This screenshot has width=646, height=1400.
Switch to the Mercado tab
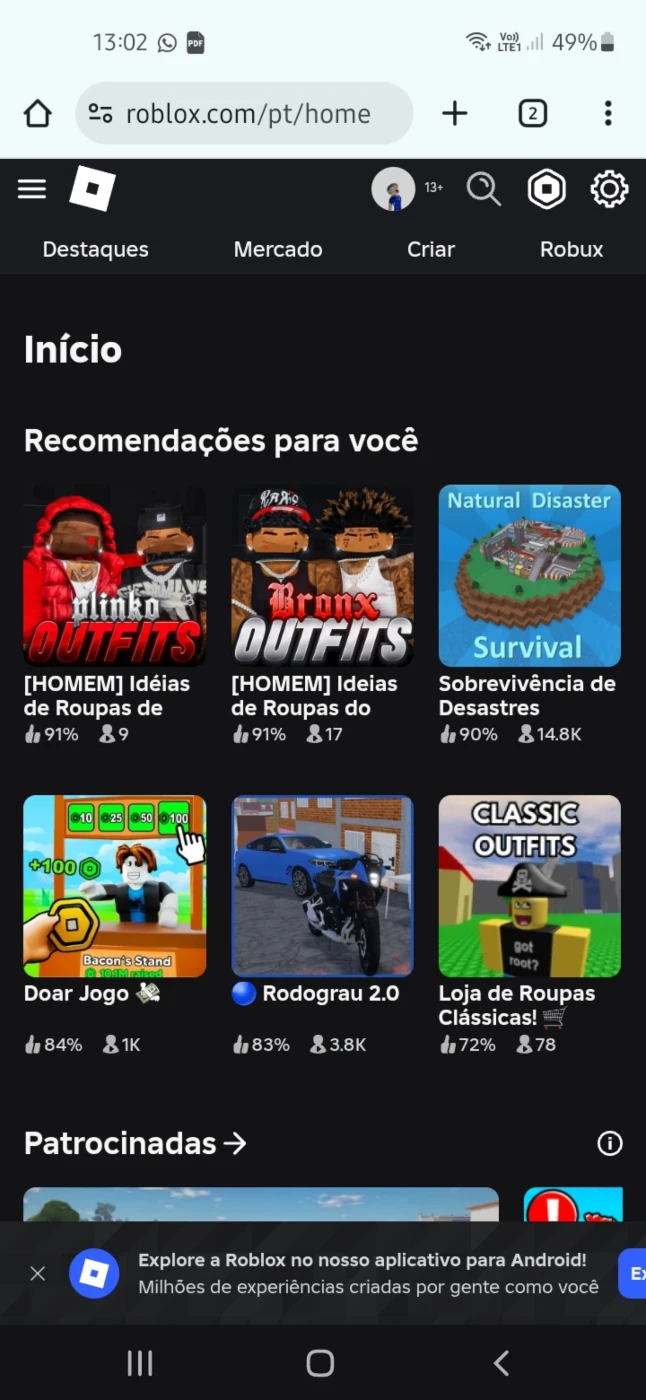point(278,249)
